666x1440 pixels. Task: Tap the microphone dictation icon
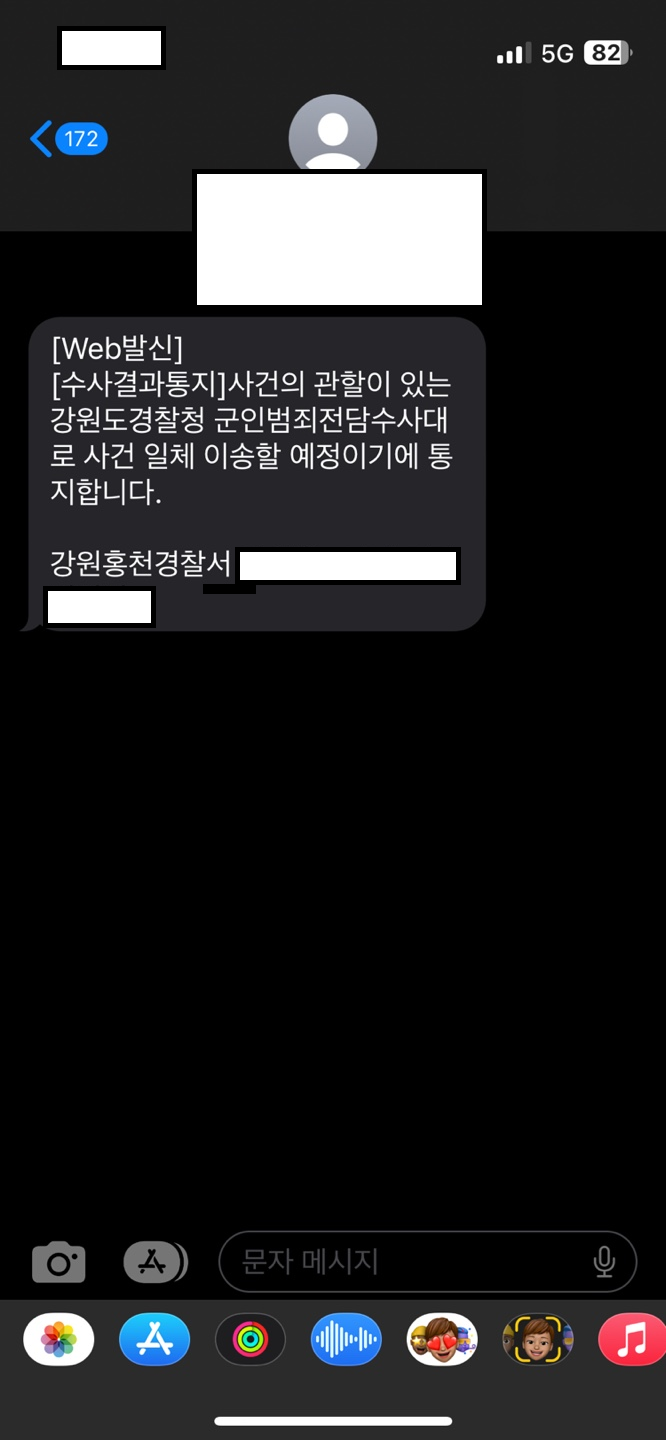point(604,1262)
